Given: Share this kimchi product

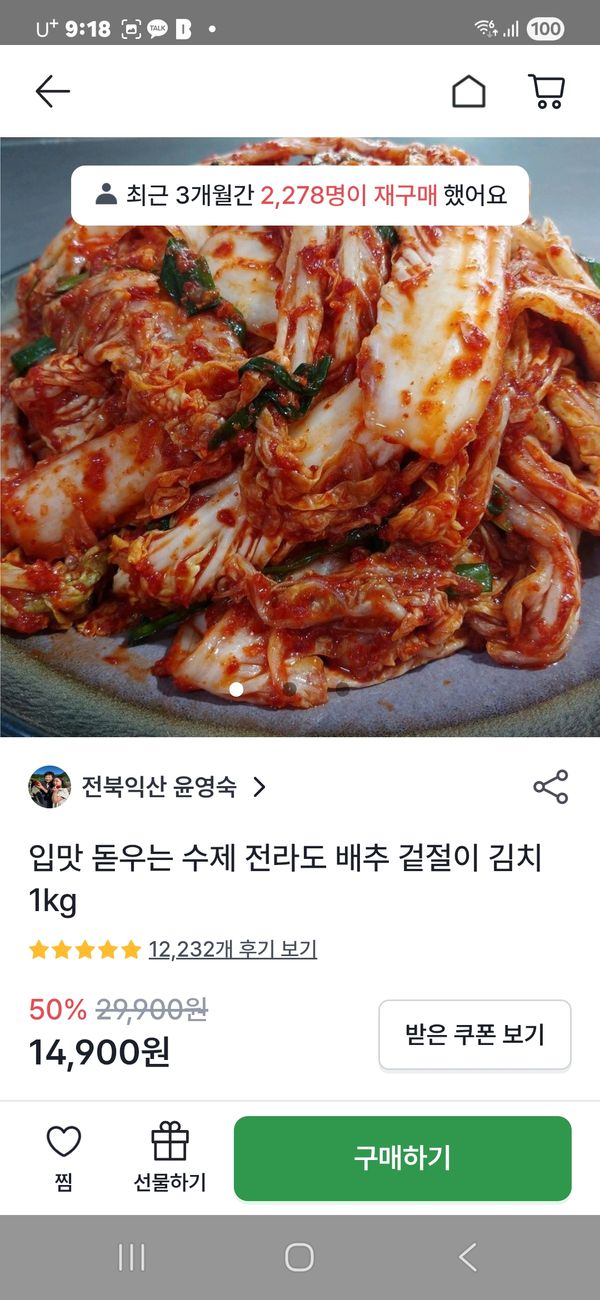Looking at the screenshot, I should click(x=550, y=787).
